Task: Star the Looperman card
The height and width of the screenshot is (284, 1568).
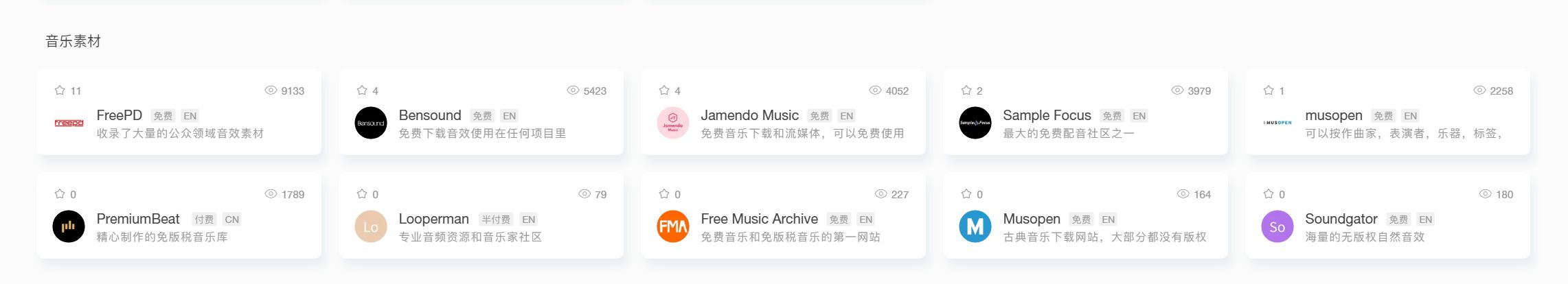Action: (362, 194)
